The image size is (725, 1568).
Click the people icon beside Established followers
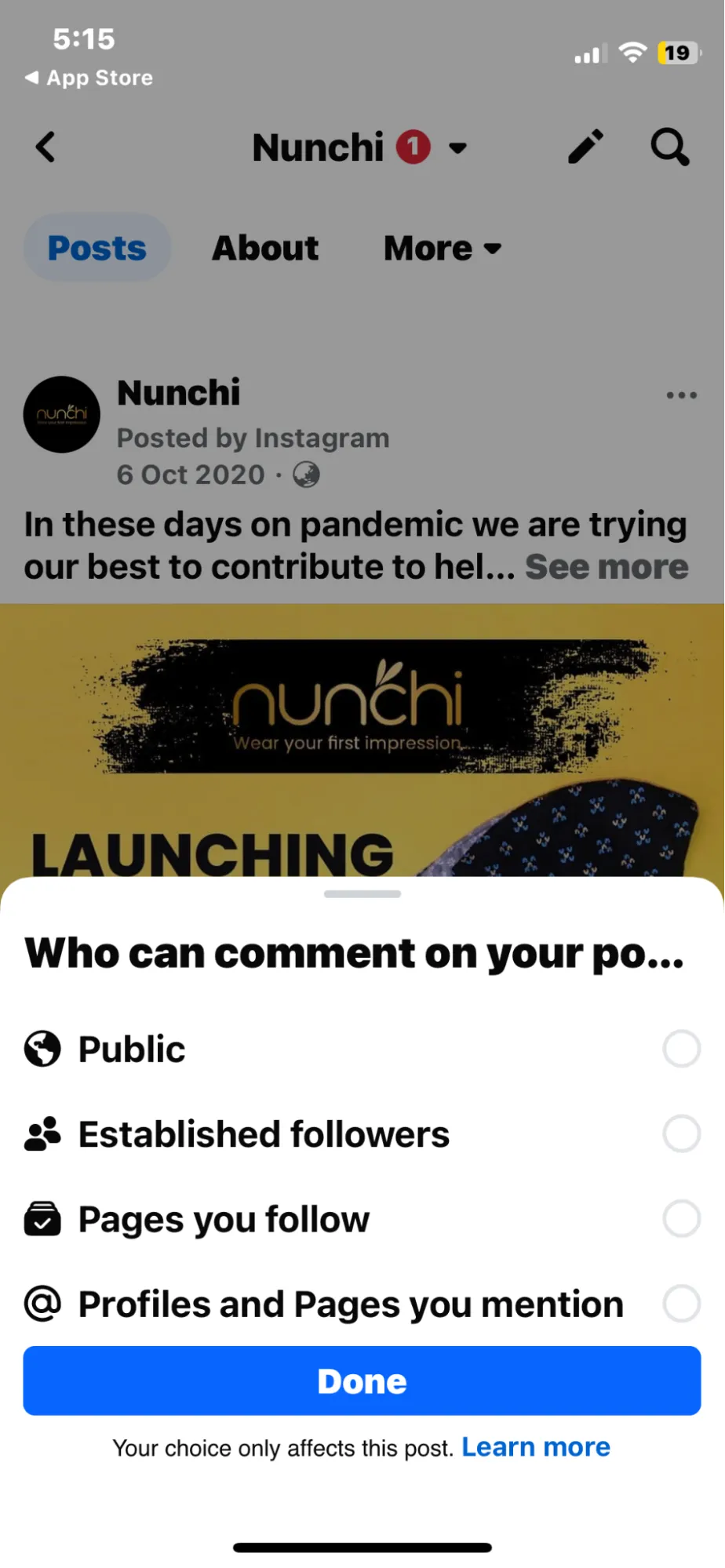tap(43, 1133)
